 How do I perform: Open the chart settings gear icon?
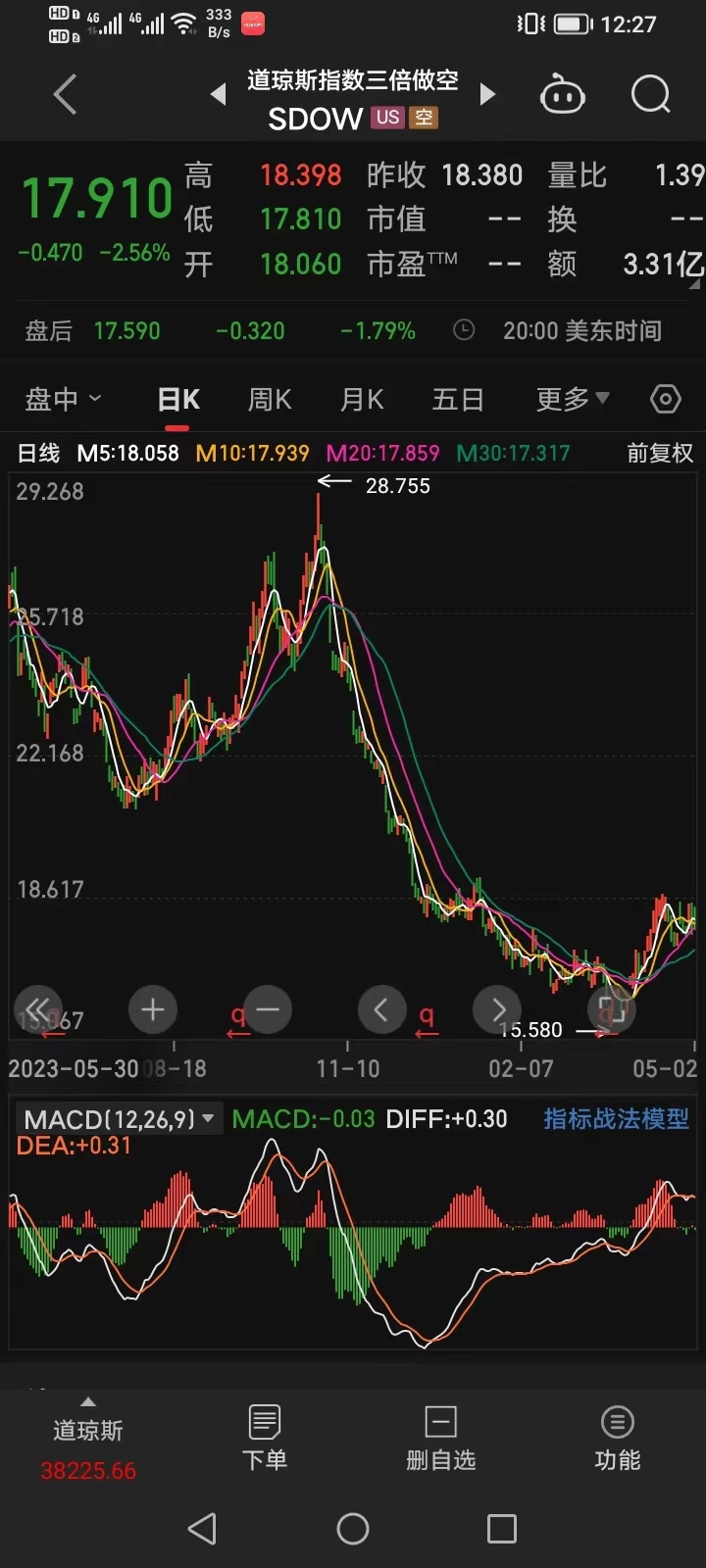[x=665, y=399]
